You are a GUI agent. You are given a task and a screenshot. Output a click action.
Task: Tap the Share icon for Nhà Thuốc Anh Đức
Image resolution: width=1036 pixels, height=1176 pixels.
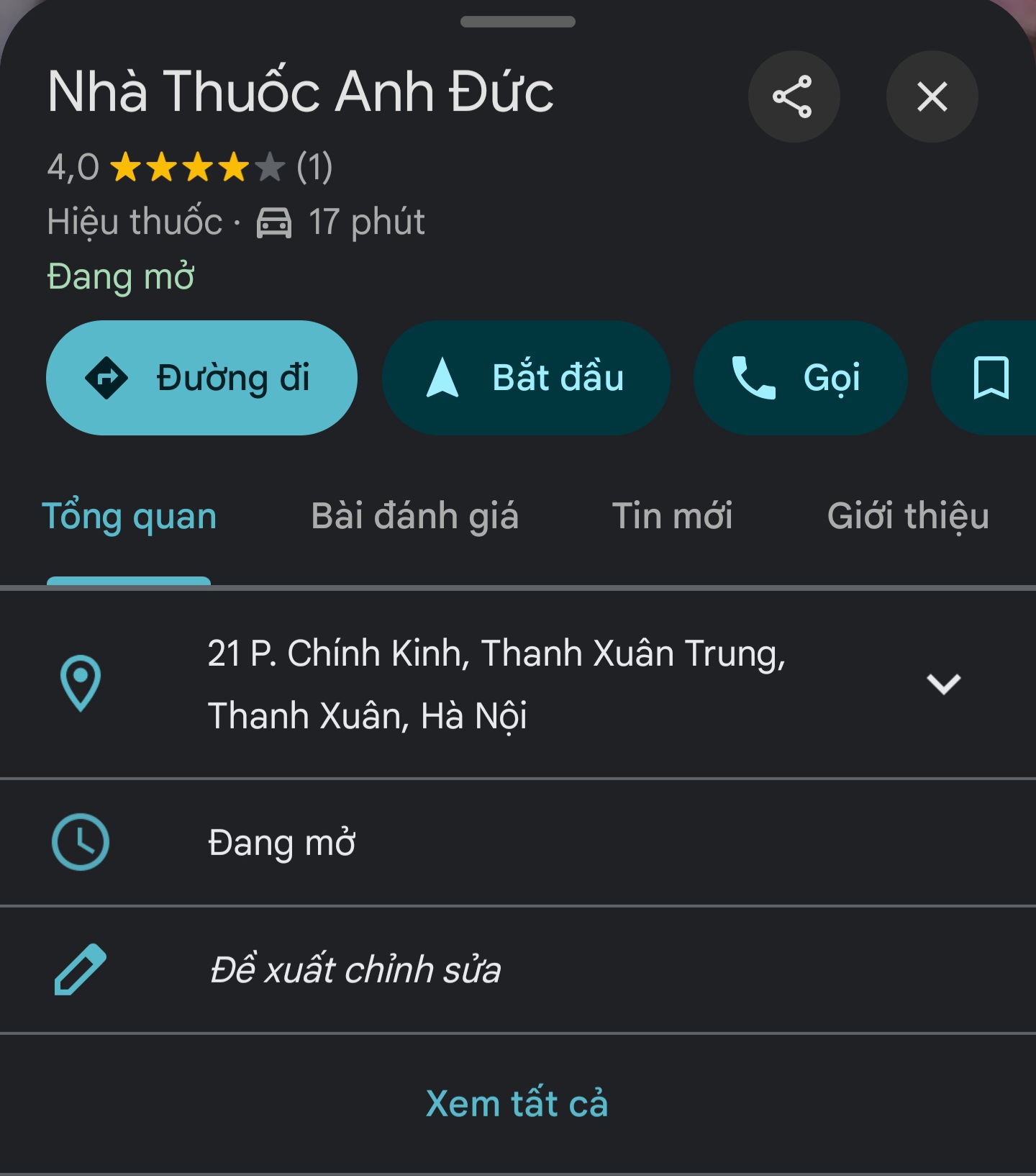[794, 98]
